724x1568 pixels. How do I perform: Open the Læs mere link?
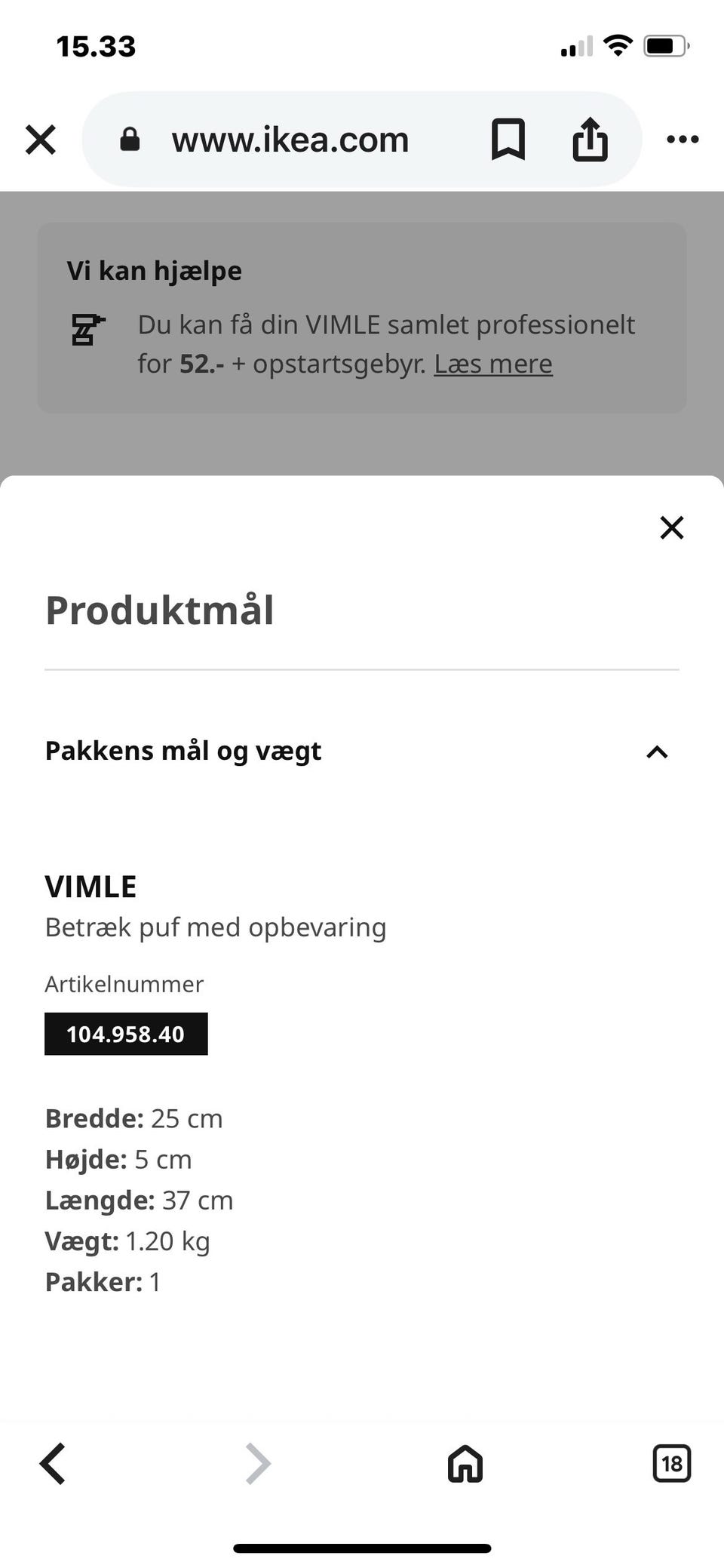tap(493, 364)
